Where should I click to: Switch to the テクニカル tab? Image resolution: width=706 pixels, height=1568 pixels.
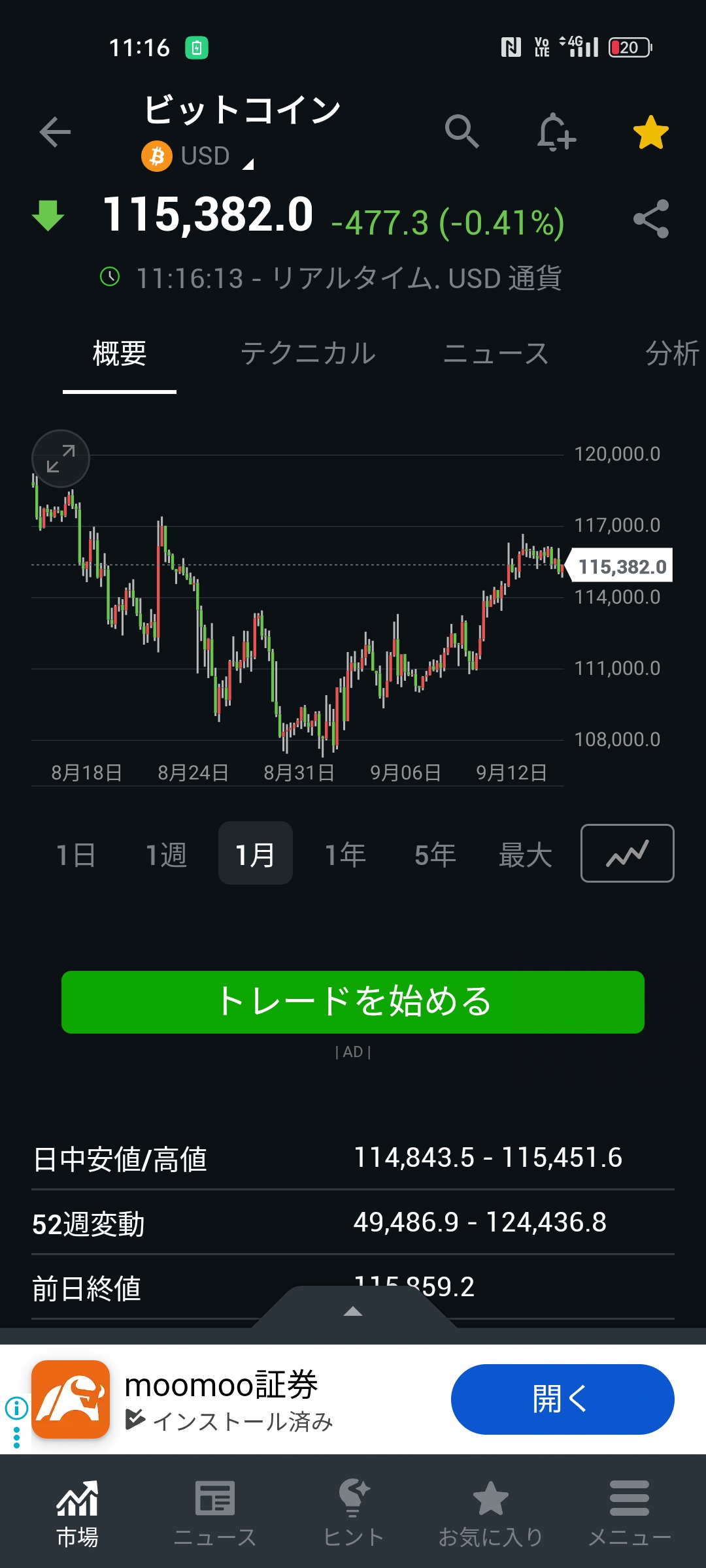pos(309,354)
